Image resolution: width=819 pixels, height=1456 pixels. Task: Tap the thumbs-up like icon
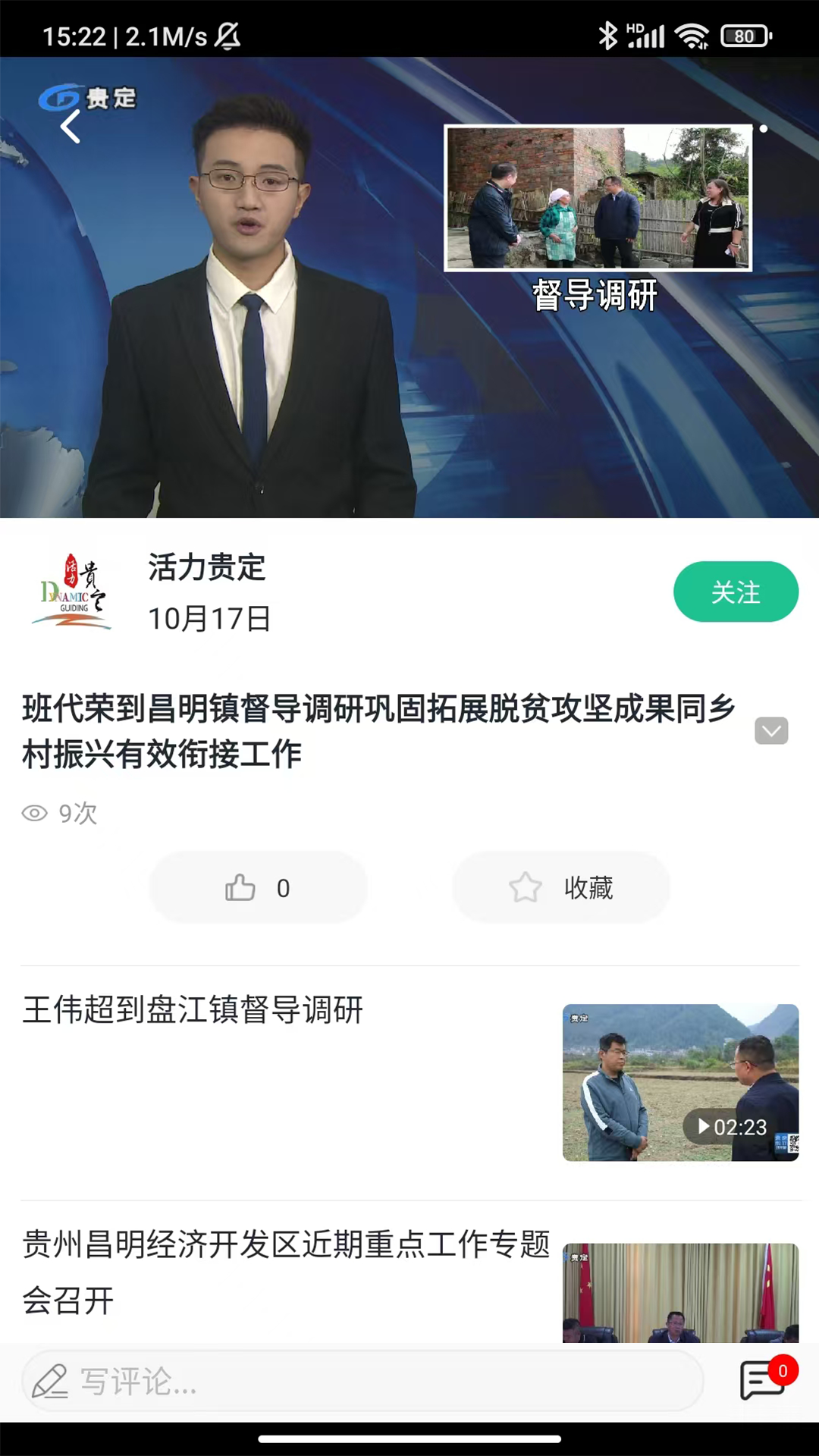click(240, 887)
